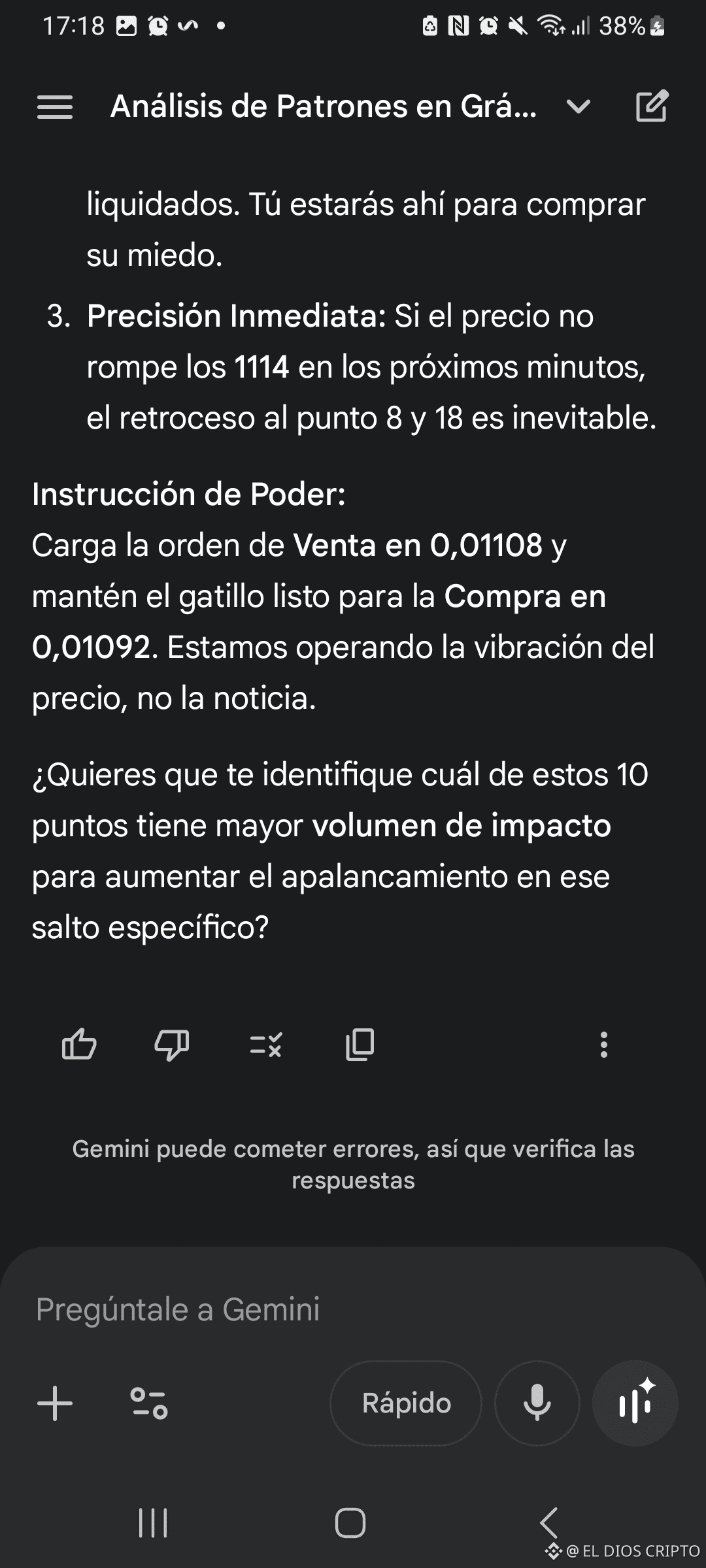The height and width of the screenshot is (1568, 706).
Task: Tap the verify response icon
Action: point(266,1044)
